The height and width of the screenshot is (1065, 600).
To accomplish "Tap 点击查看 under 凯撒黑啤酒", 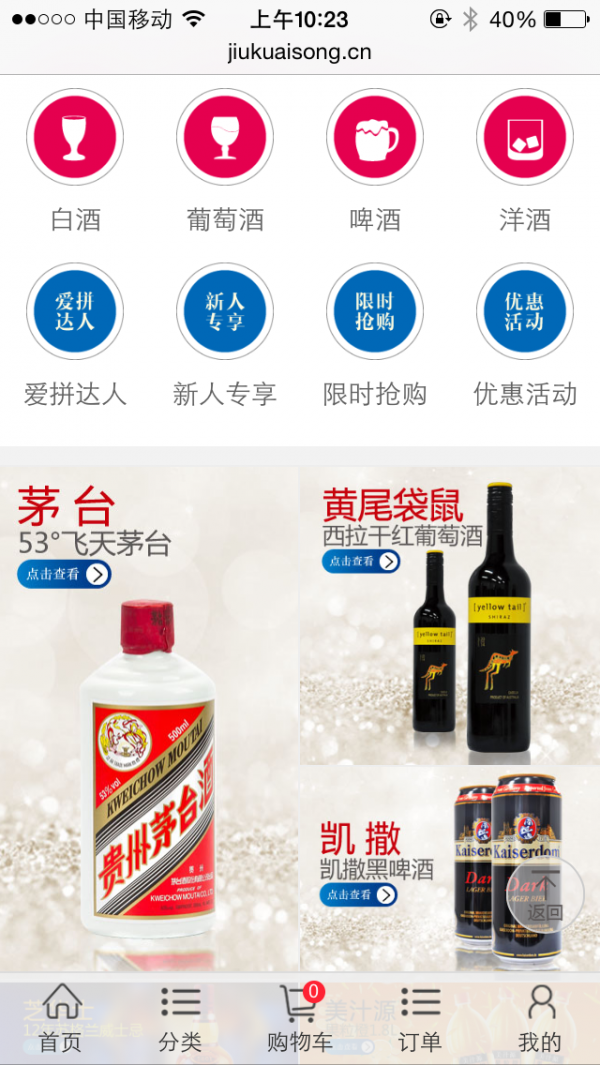I will (358, 894).
